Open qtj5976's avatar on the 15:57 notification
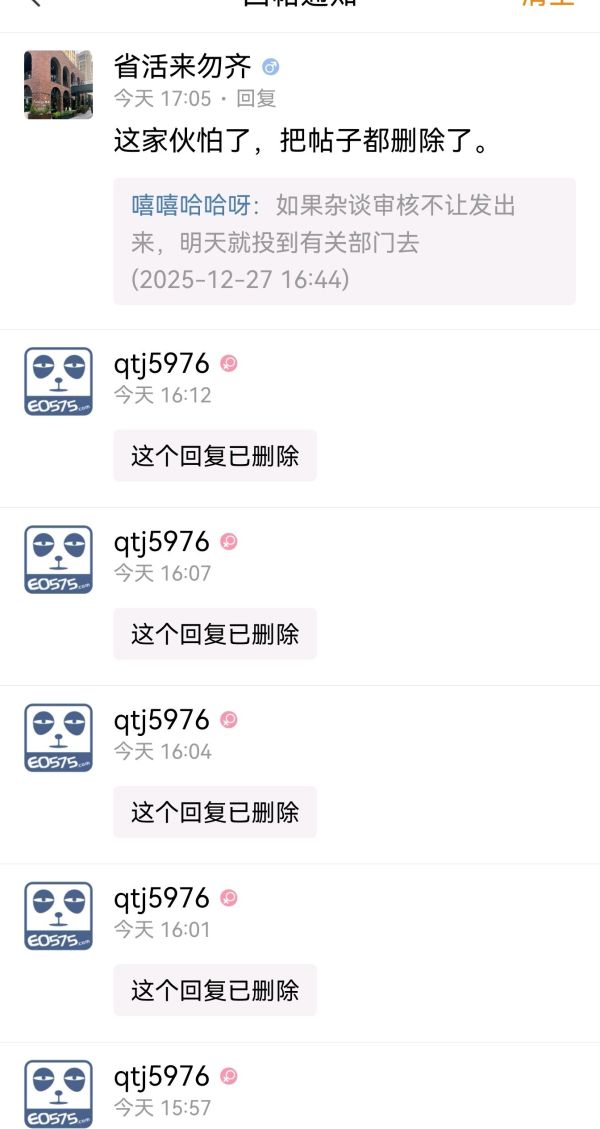Viewport: 600px width, 1129px height. click(58, 1093)
